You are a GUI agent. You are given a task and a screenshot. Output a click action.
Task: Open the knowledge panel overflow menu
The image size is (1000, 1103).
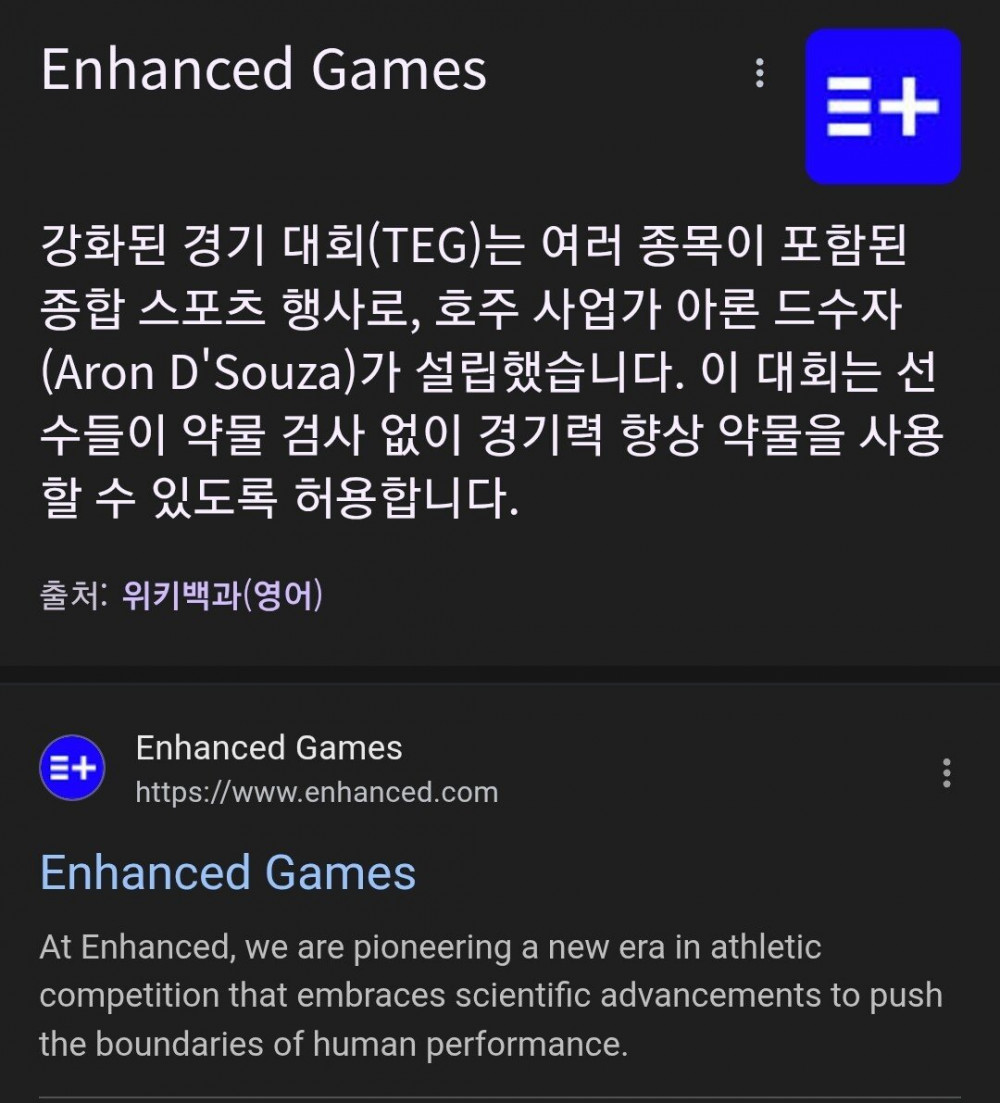(x=760, y=72)
